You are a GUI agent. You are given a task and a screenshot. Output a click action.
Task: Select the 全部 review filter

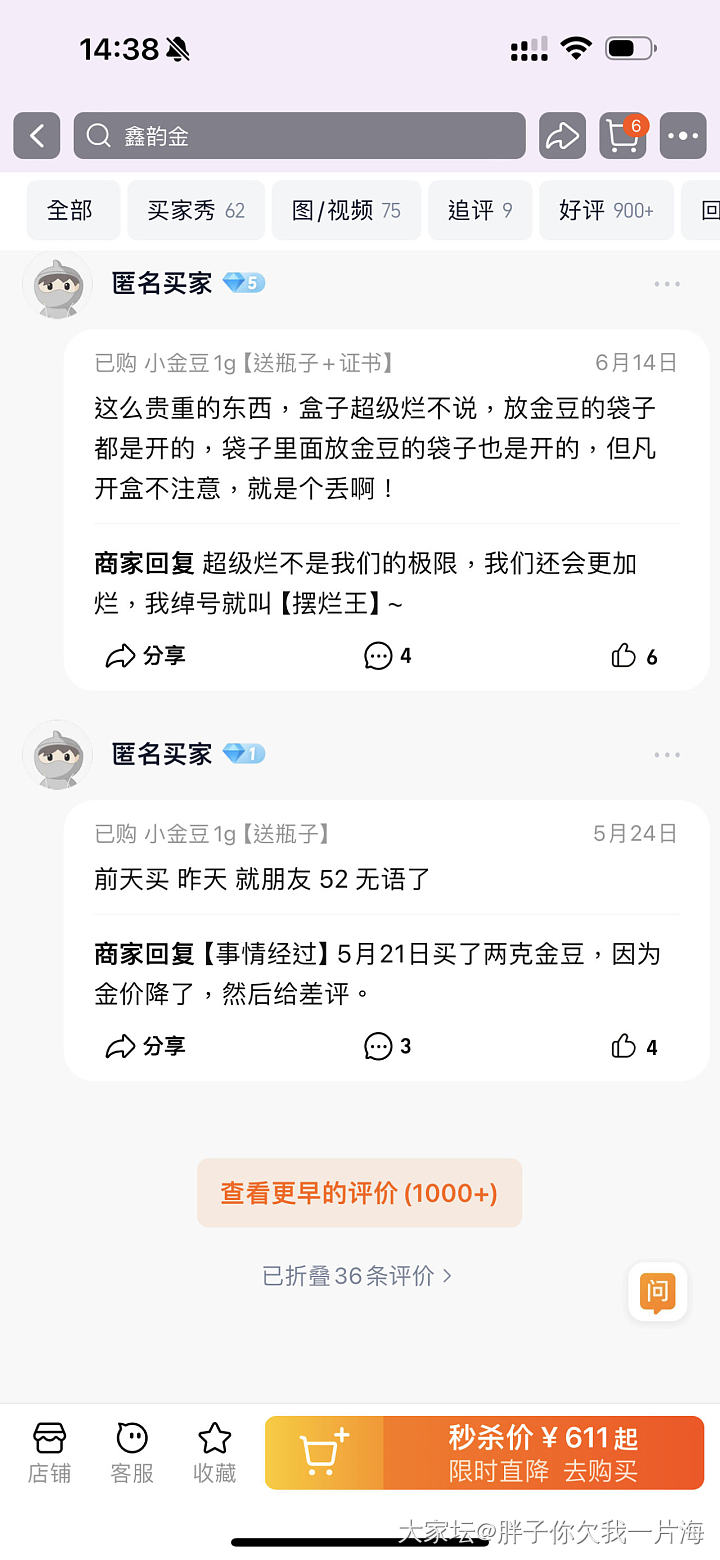pyautogui.click(x=70, y=210)
